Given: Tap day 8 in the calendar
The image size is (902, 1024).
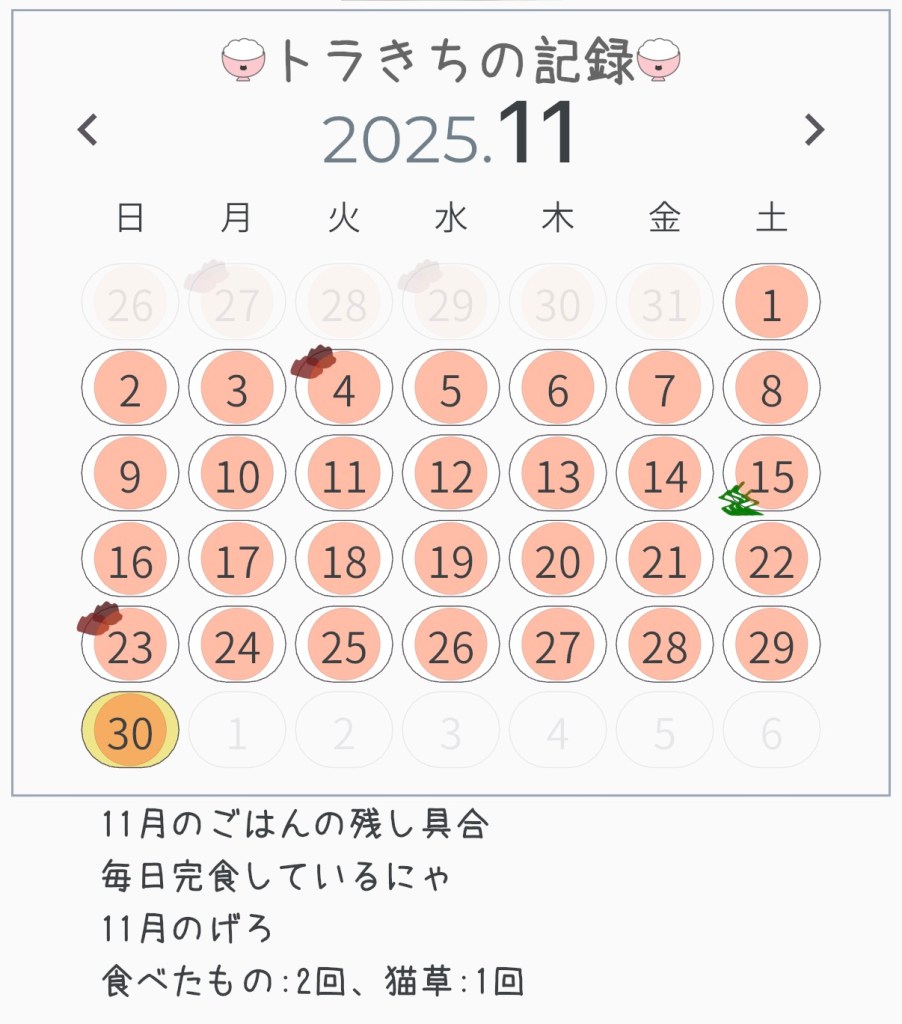Looking at the screenshot, I should pyautogui.click(x=771, y=390).
